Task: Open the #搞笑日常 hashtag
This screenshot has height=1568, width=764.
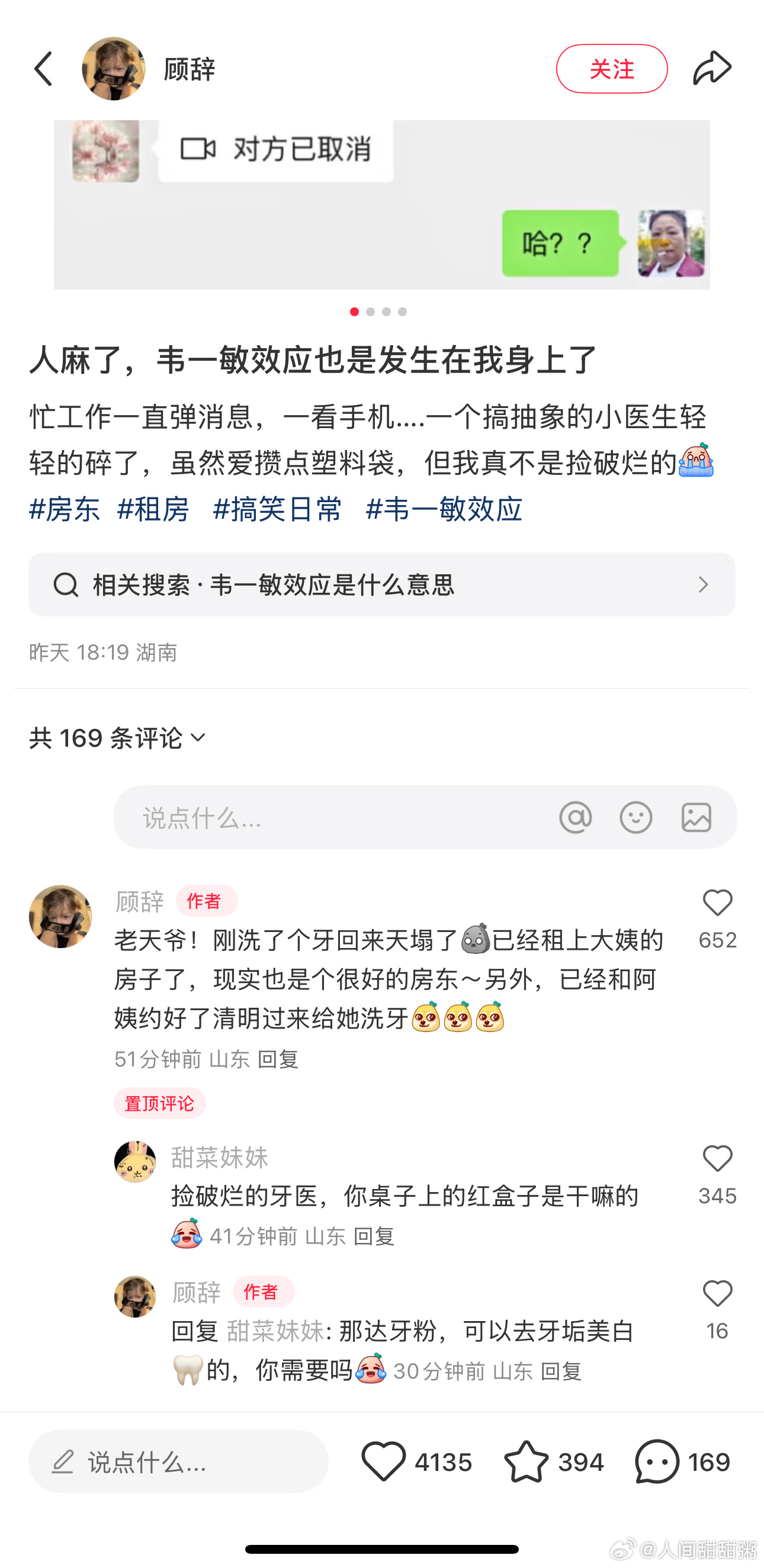Action: click(x=278, y=509)
